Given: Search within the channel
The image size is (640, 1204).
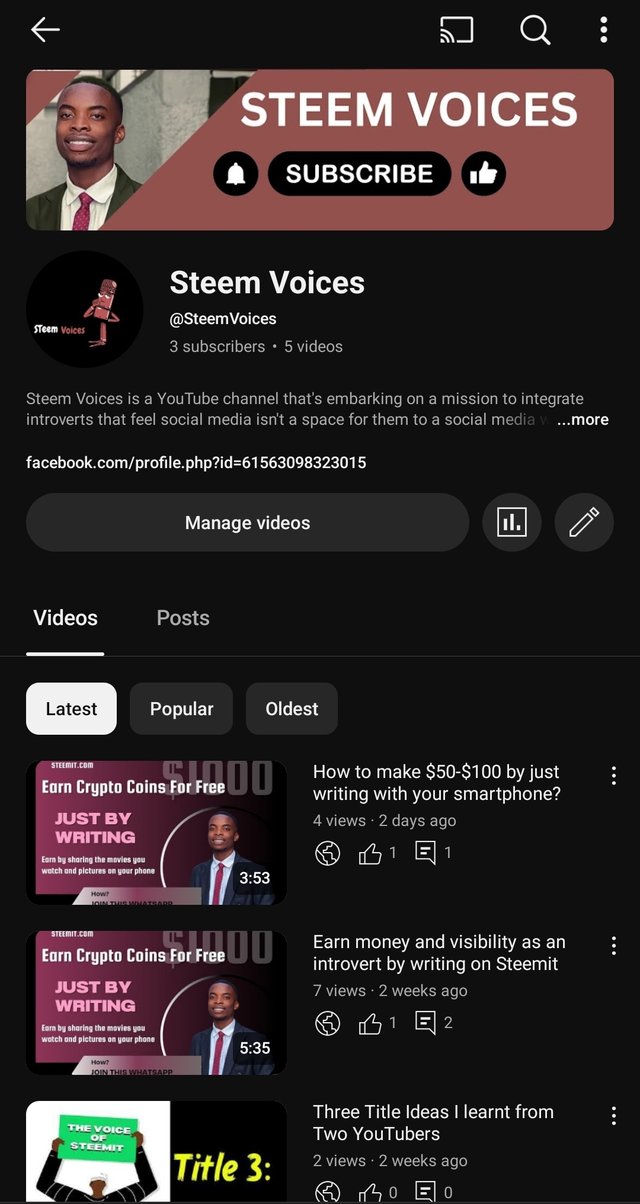Looking at the screenshot, I should 535,31.
